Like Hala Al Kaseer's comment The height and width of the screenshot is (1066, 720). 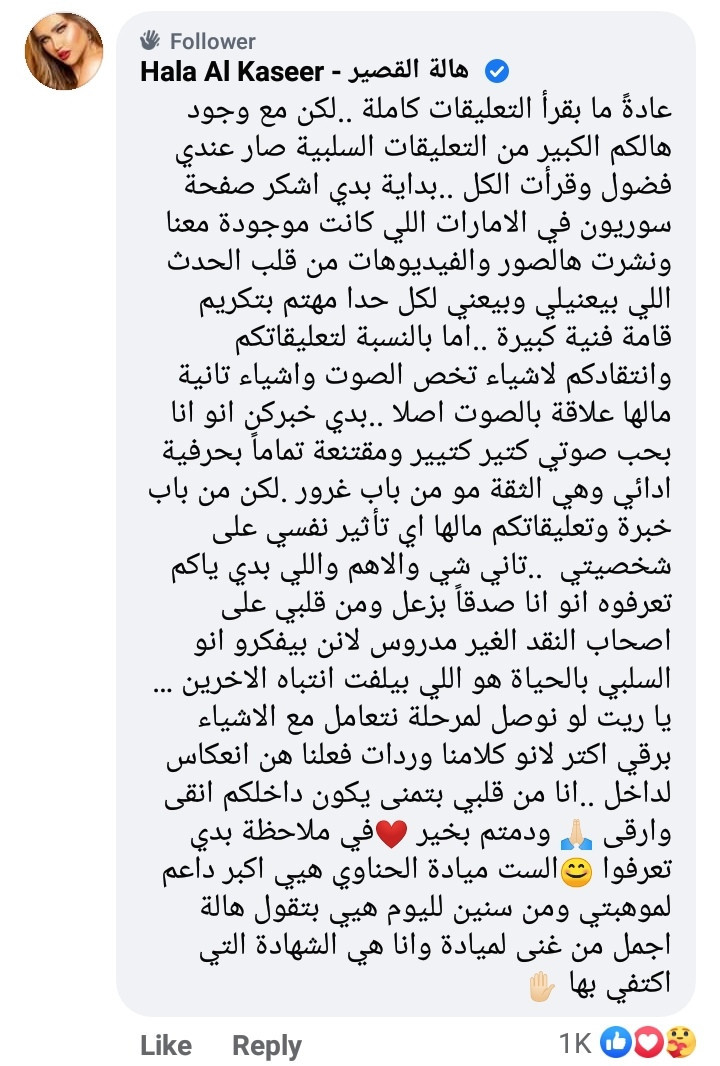(x=166, y=1045)
